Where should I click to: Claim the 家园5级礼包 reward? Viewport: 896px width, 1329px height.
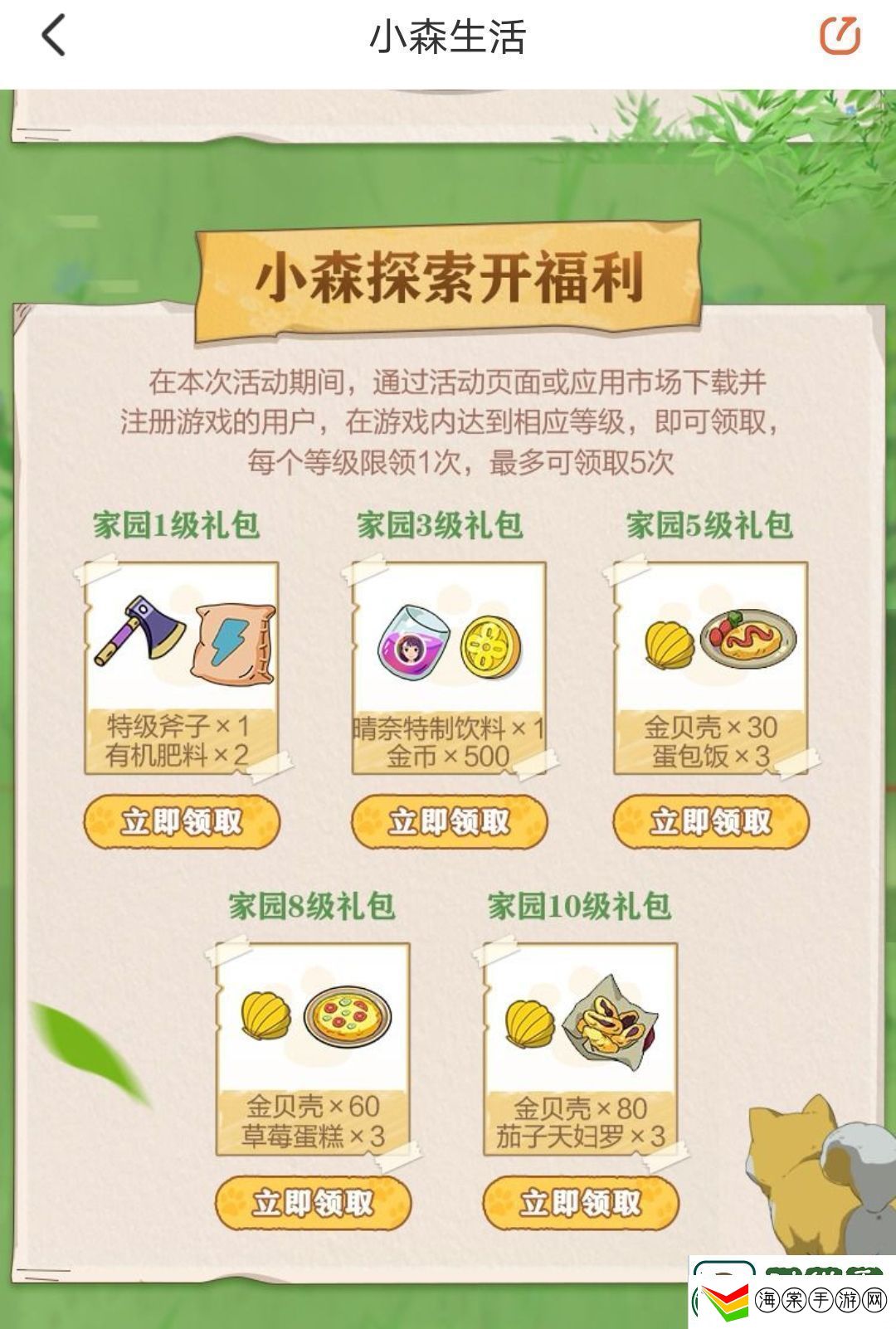click(x=711, y=822)
